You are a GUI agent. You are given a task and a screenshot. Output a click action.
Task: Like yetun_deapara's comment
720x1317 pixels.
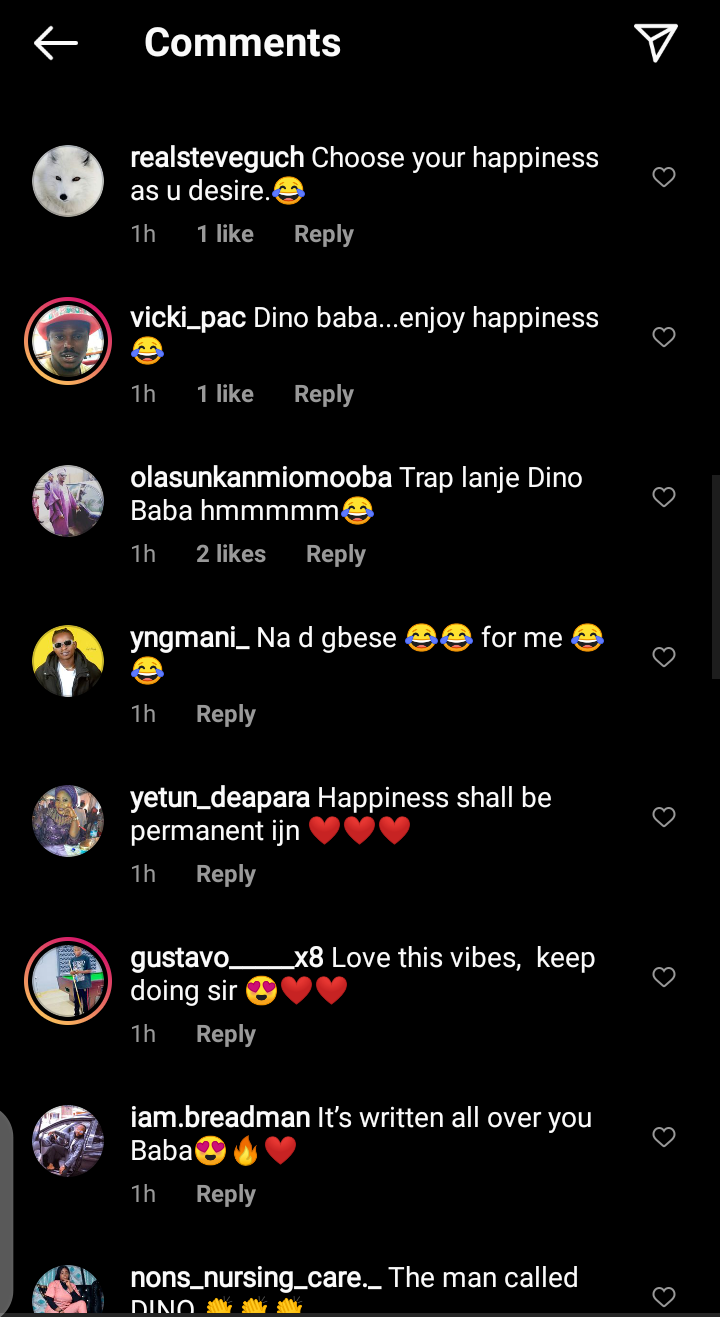click(x=664, y=817)
